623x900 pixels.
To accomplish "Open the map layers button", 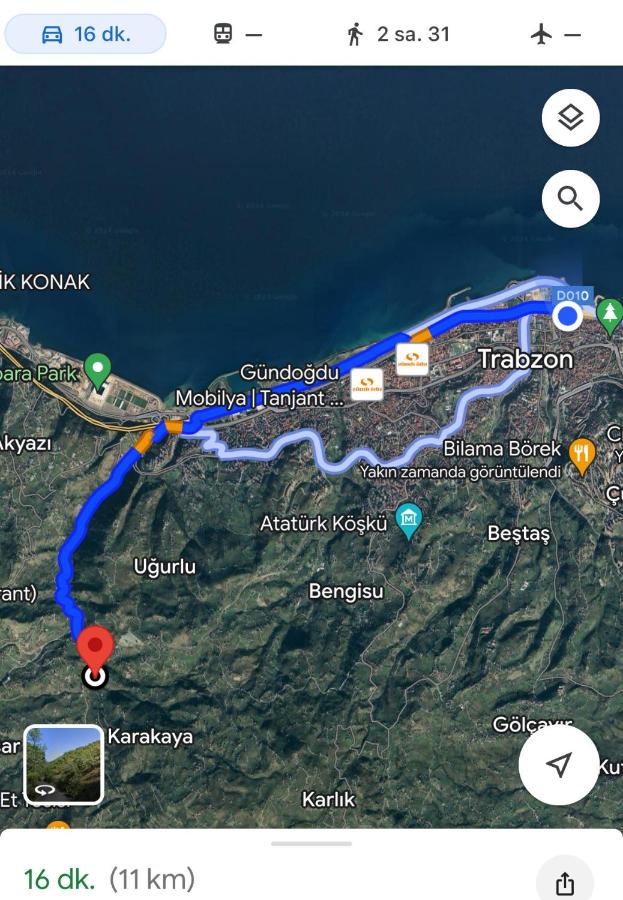I will pos(570,118).
